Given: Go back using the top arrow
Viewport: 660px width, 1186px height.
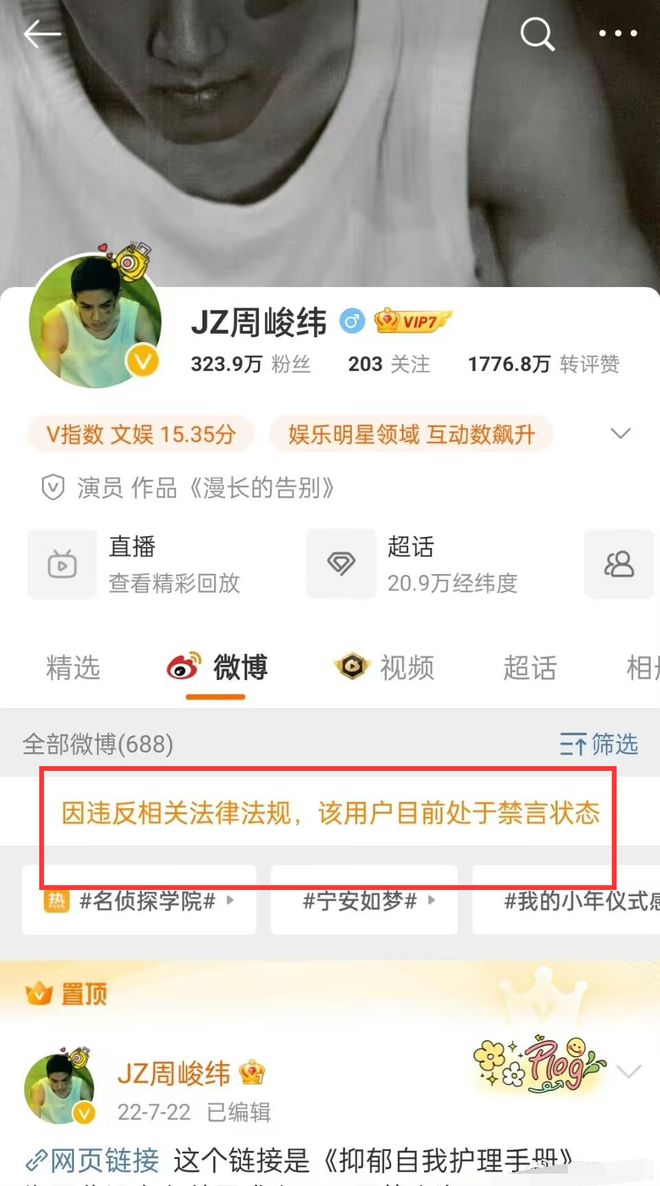Looking at the screenshot, I should point(42,35).
